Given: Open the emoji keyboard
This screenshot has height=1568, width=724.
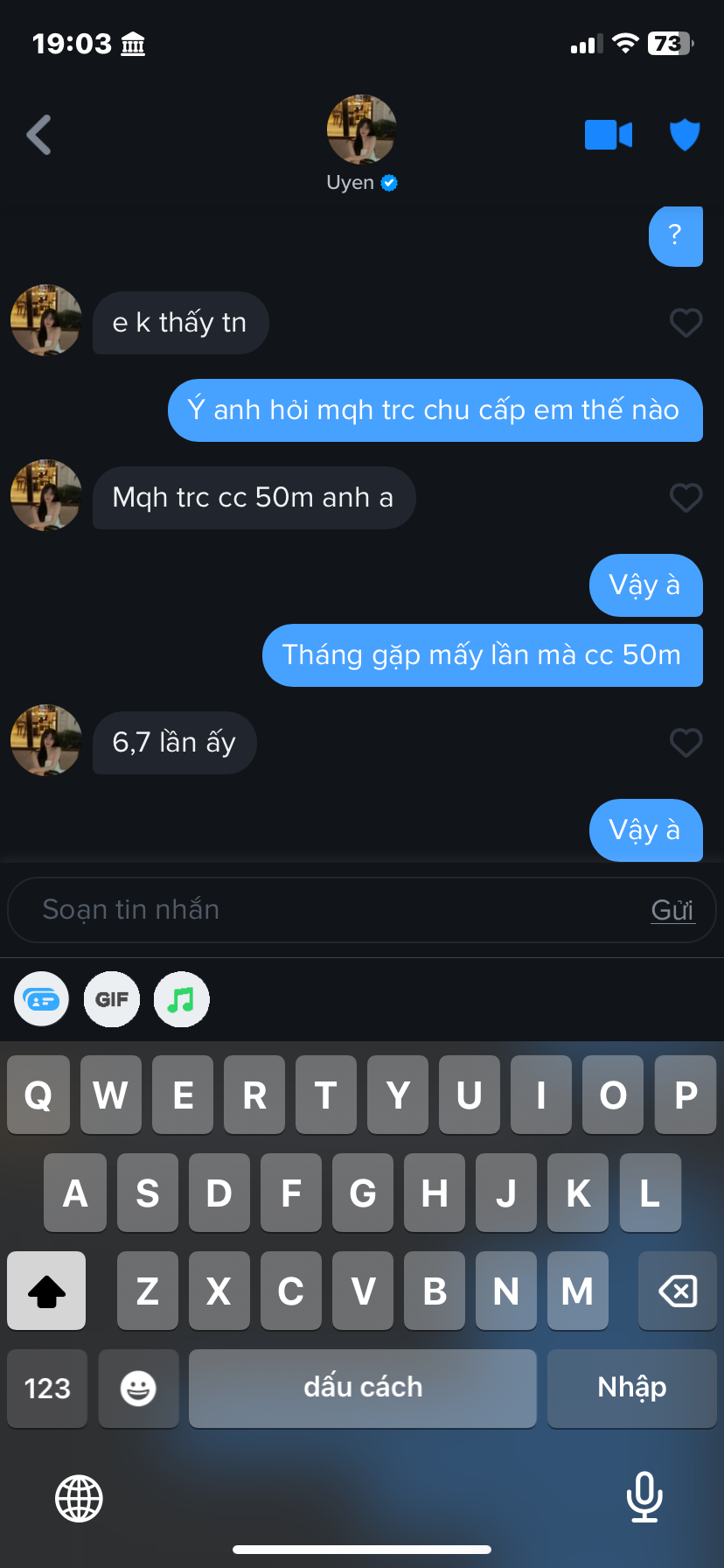Looking at the screenshot, I should pos(138,1389).
